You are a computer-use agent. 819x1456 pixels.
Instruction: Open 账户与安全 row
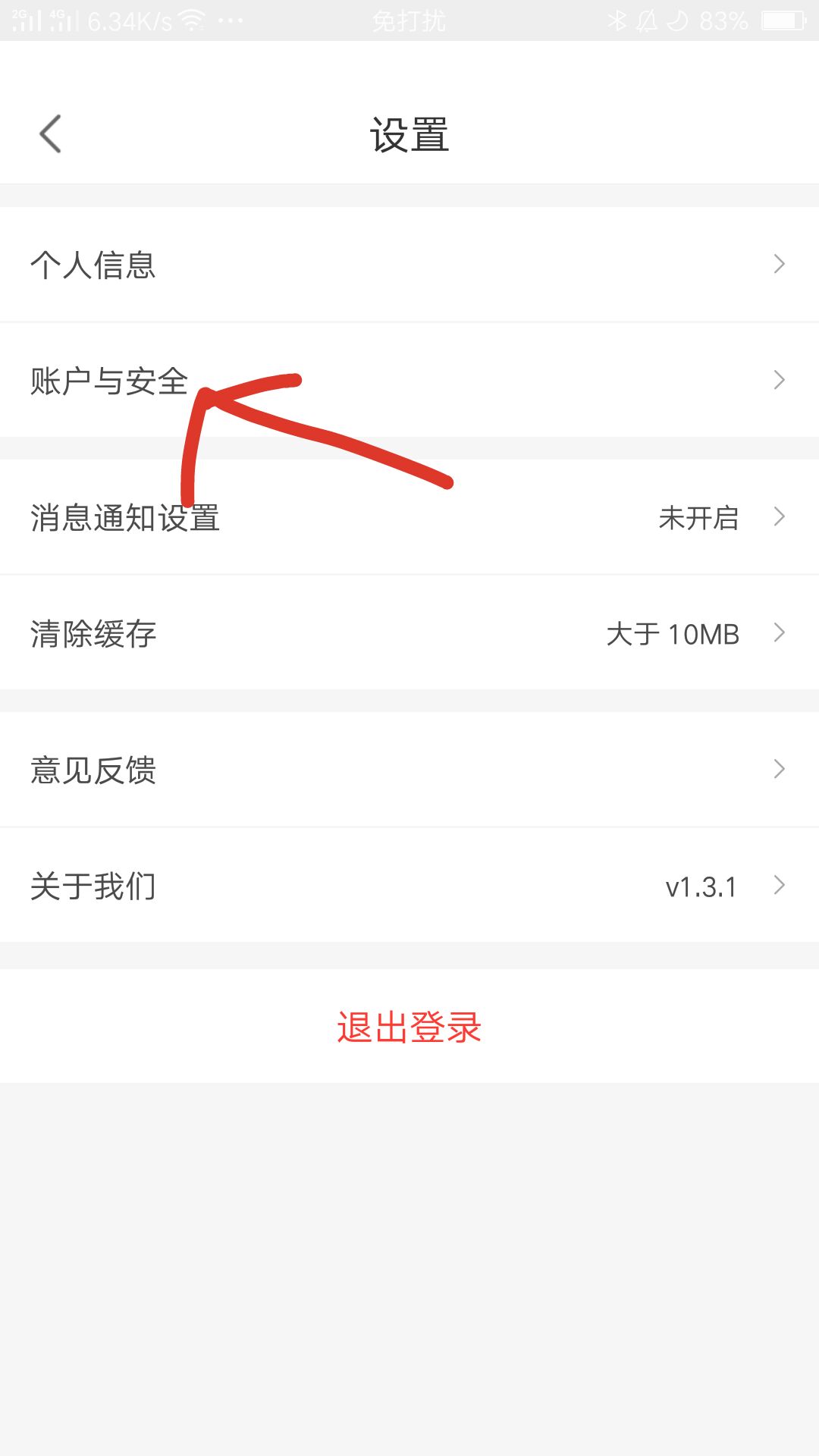tap(409, 380)
